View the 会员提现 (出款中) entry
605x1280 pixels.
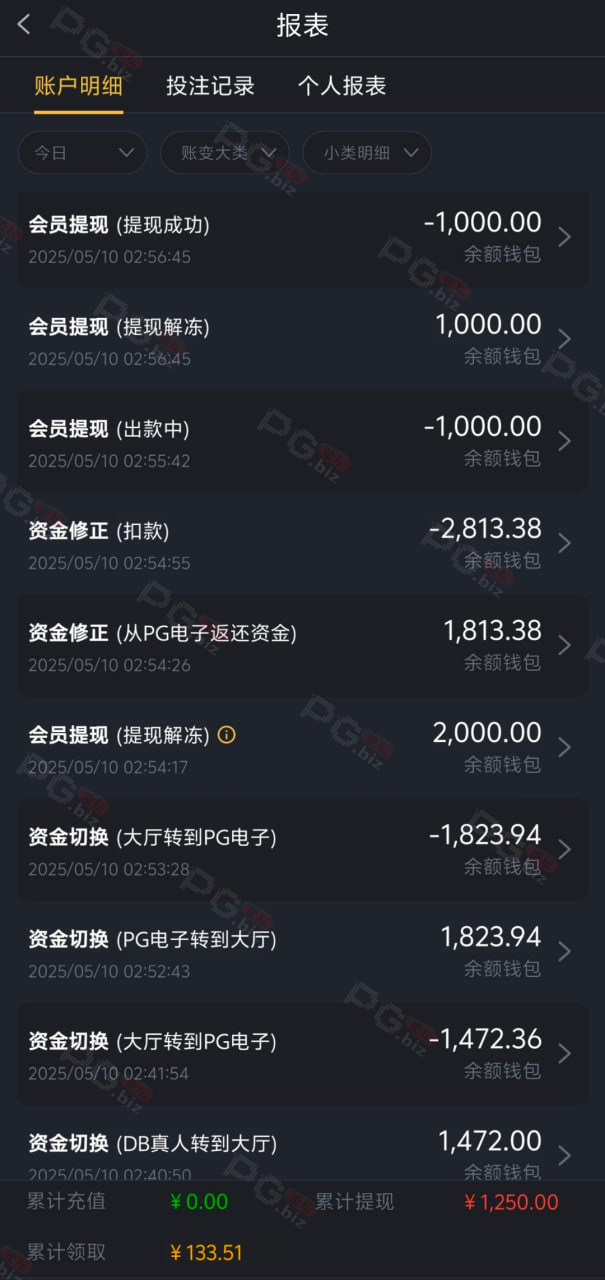[302, 441]
